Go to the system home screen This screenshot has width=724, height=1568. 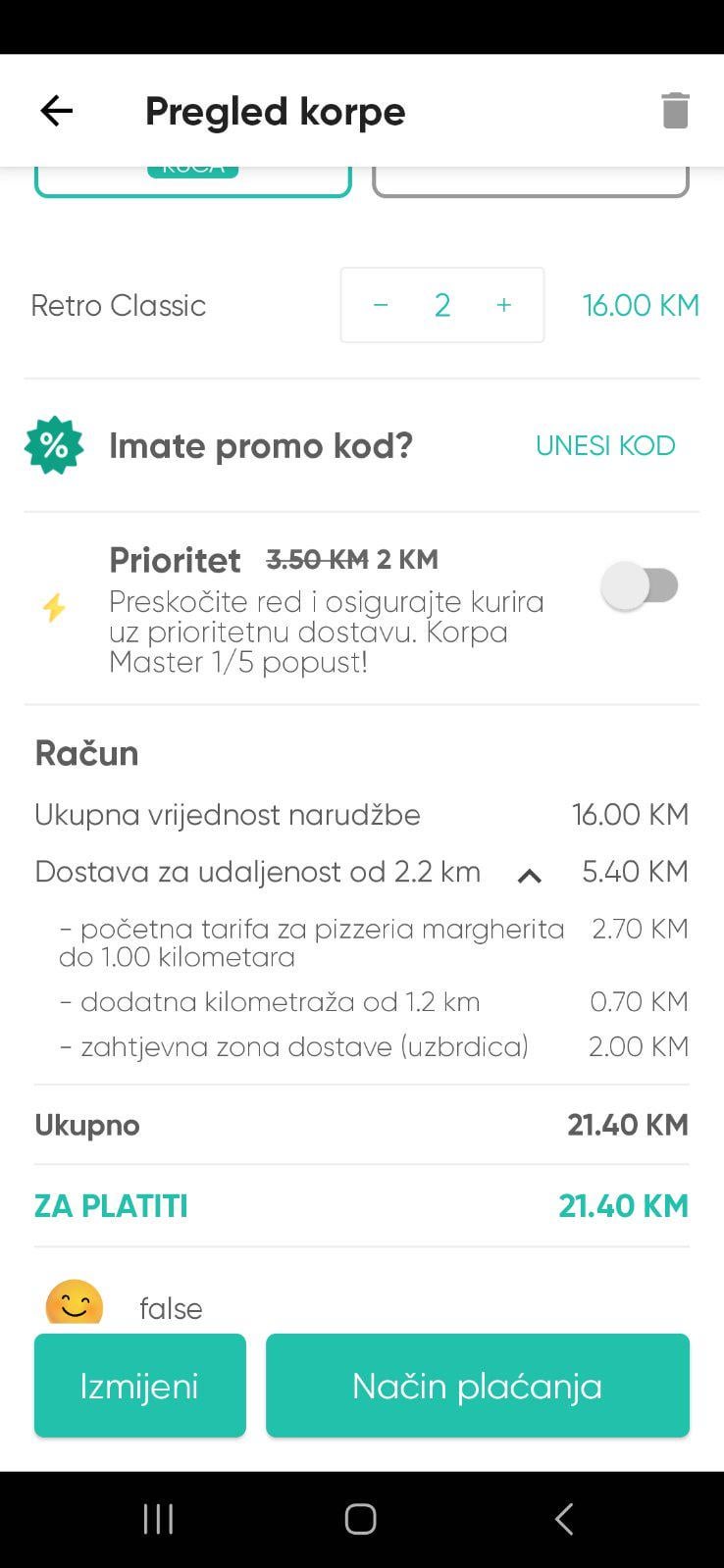(x=361, y=1519)
